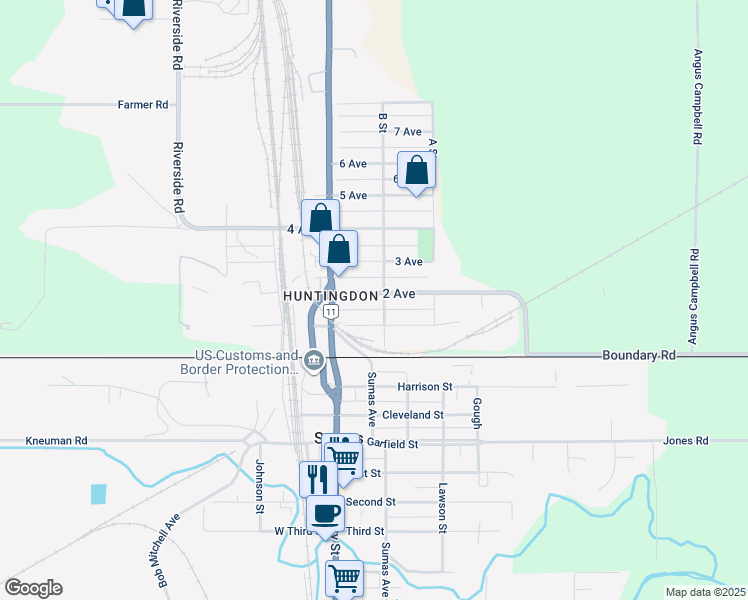Open the US Customs and Border Protection marker
Screen dimensions: 748x600
tap(314, 359)
